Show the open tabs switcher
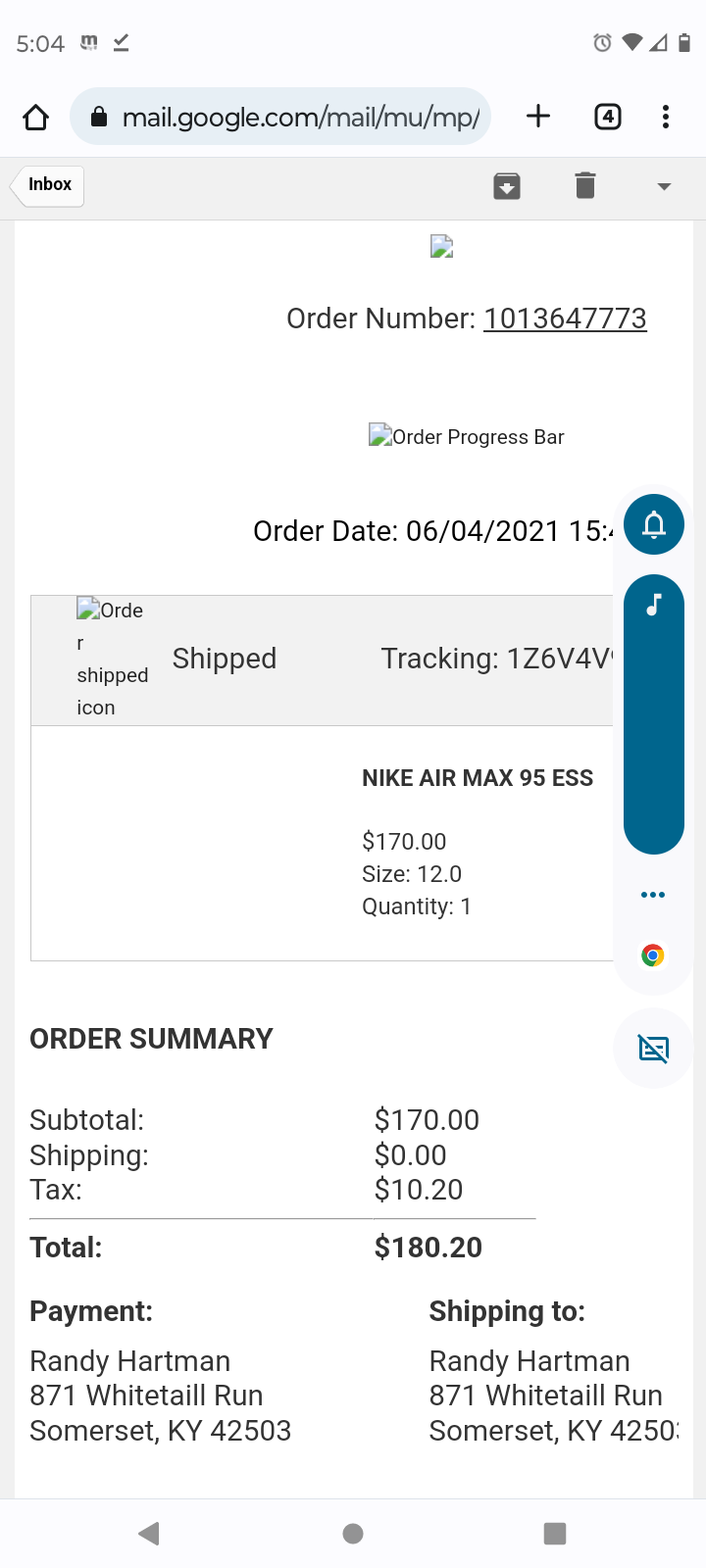The width and height of the screenshot is (706, 1568). (608, 118)
